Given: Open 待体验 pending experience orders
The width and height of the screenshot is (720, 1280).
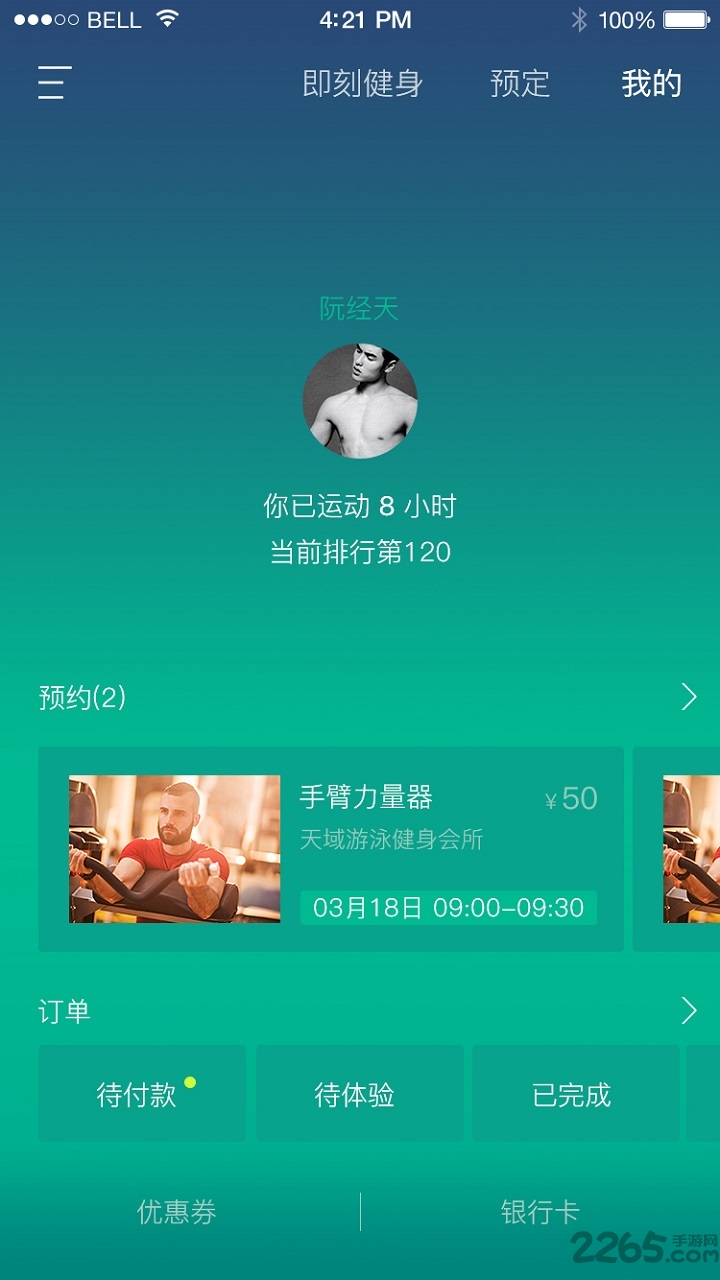Looking at the screenshot, I should [x=359, y=1094].
